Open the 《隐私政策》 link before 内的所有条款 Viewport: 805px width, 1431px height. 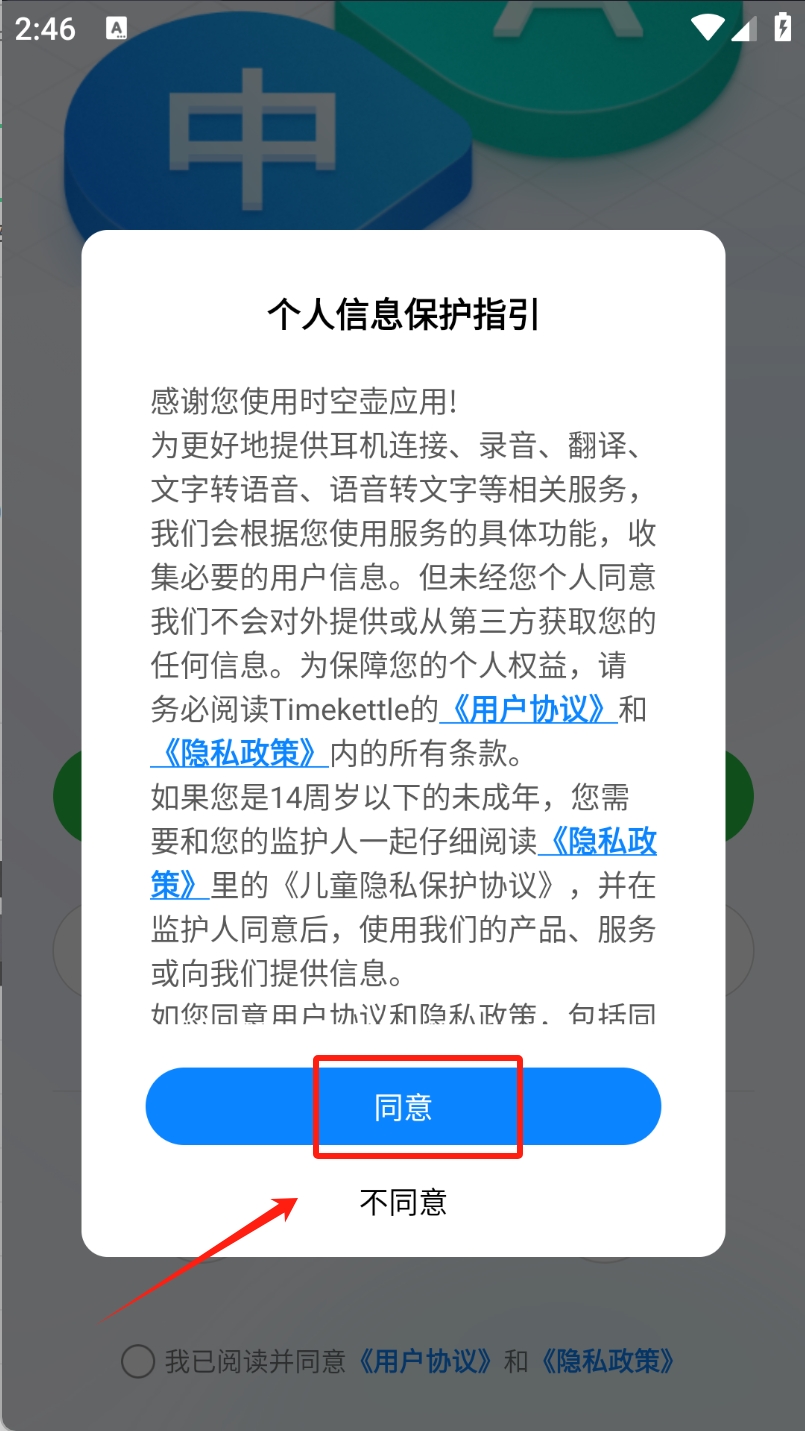point(238,752)
